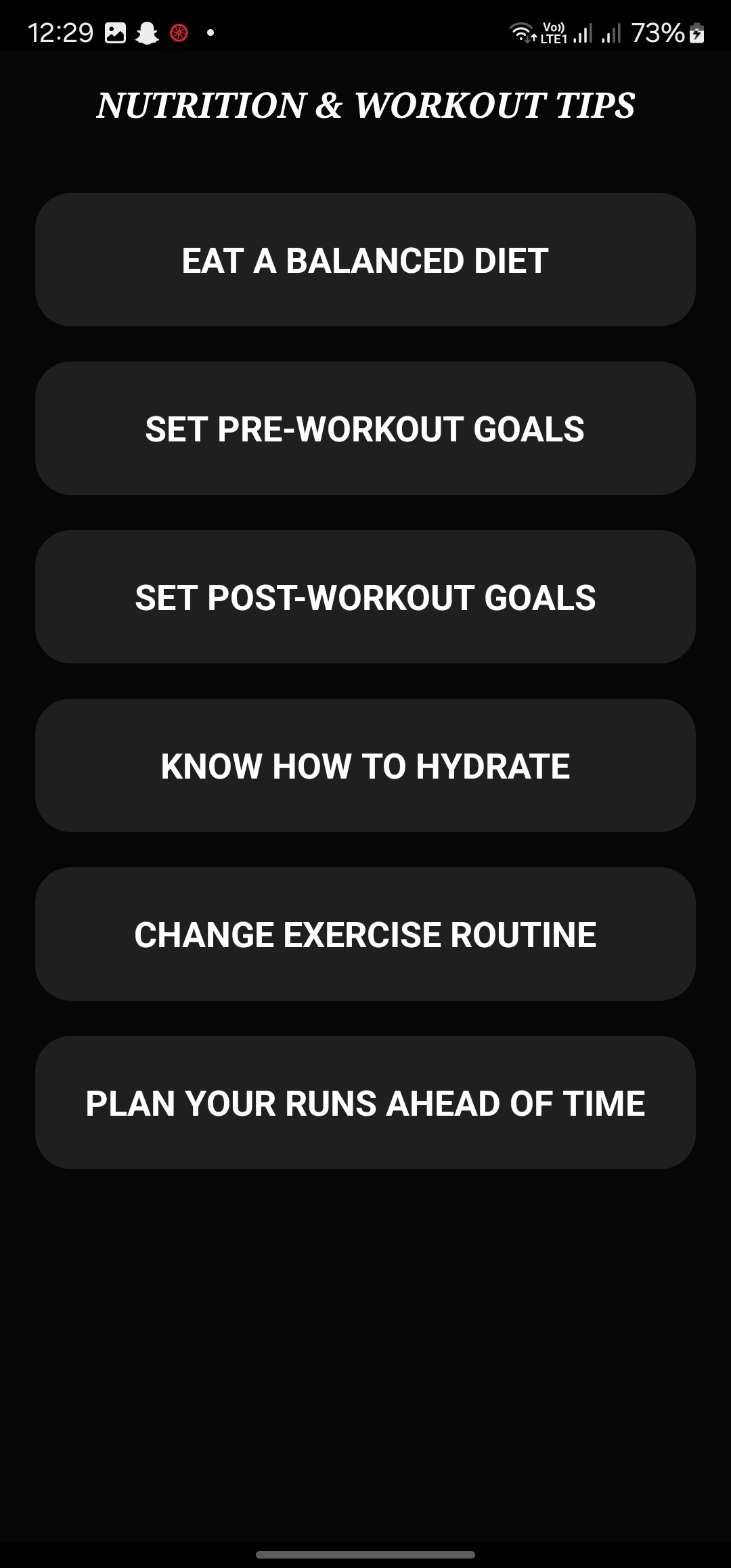731x1568 pixels.
Task: View the Know How to Hydrate tip
Action: point(365,766)
